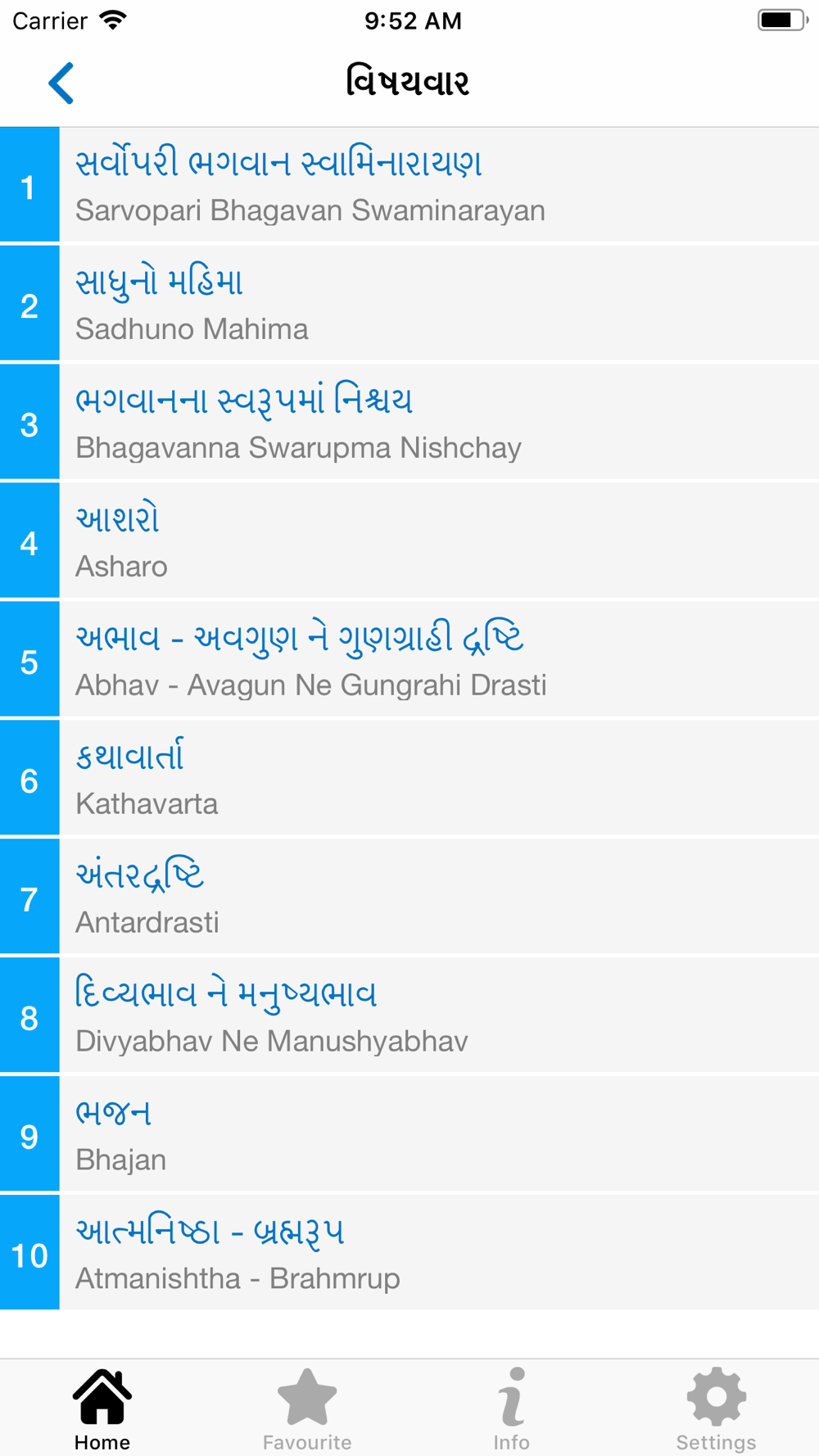The height and width of the screenshot is (1456, 819).
Task: Open Divyabhav Ne Manushyabhav
Action: (409, 1015)
